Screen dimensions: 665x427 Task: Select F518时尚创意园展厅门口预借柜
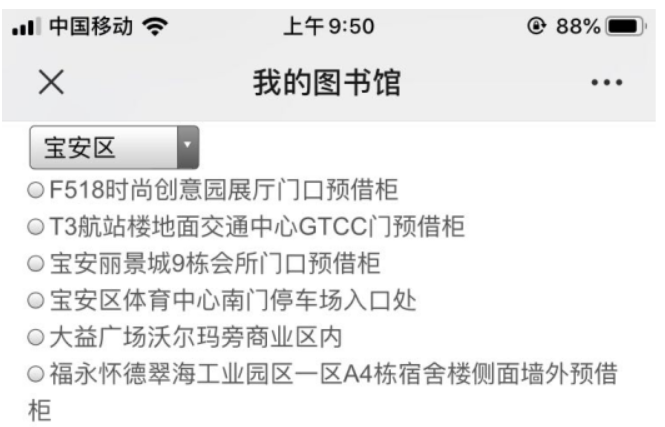click(x=35, y=189)
